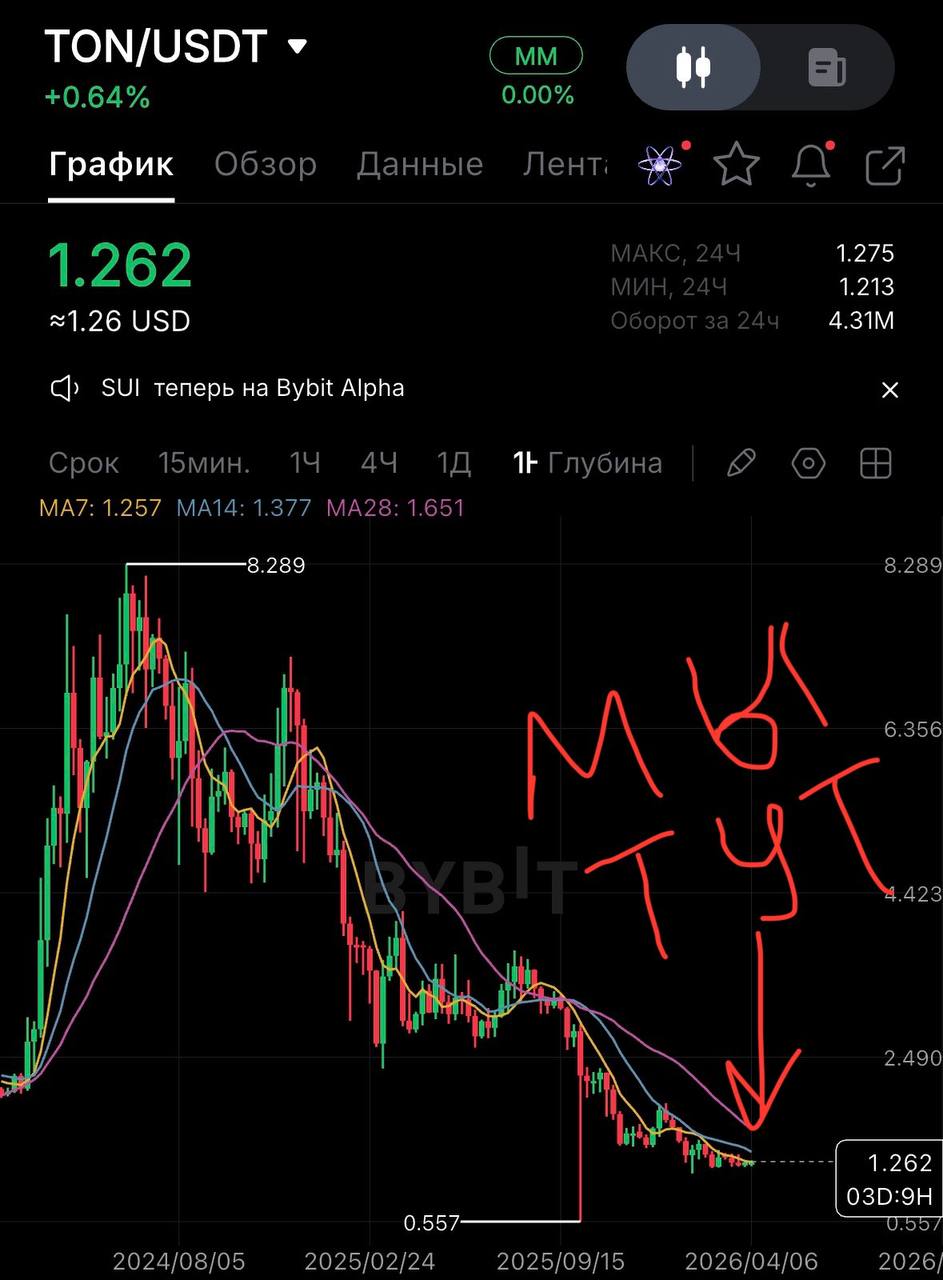Open the pencil drawing tools
The image size is (943, 1280).
(740, 463)
